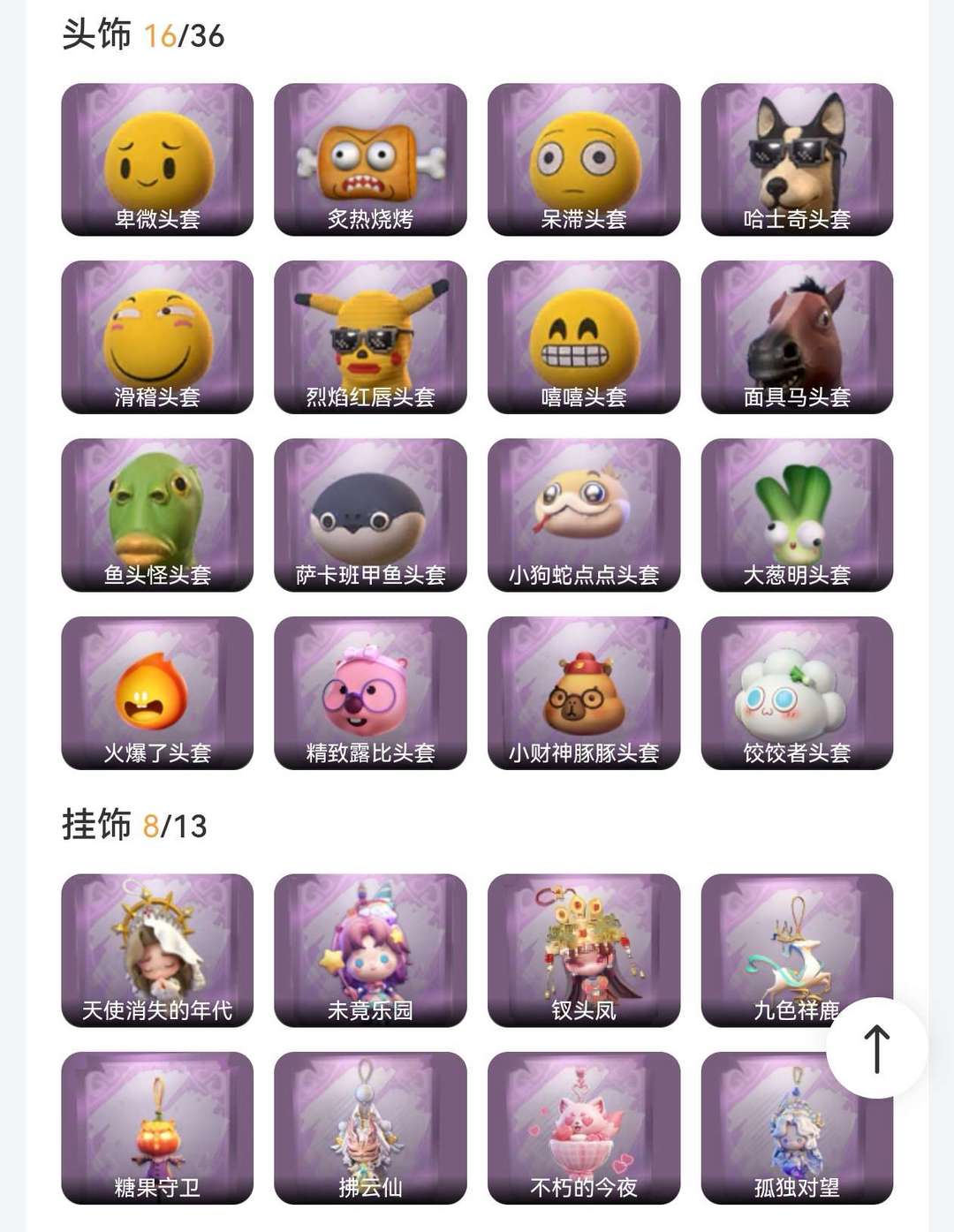View the 哈士奇头套 item

pyautogui.click(x=797, y=160)
